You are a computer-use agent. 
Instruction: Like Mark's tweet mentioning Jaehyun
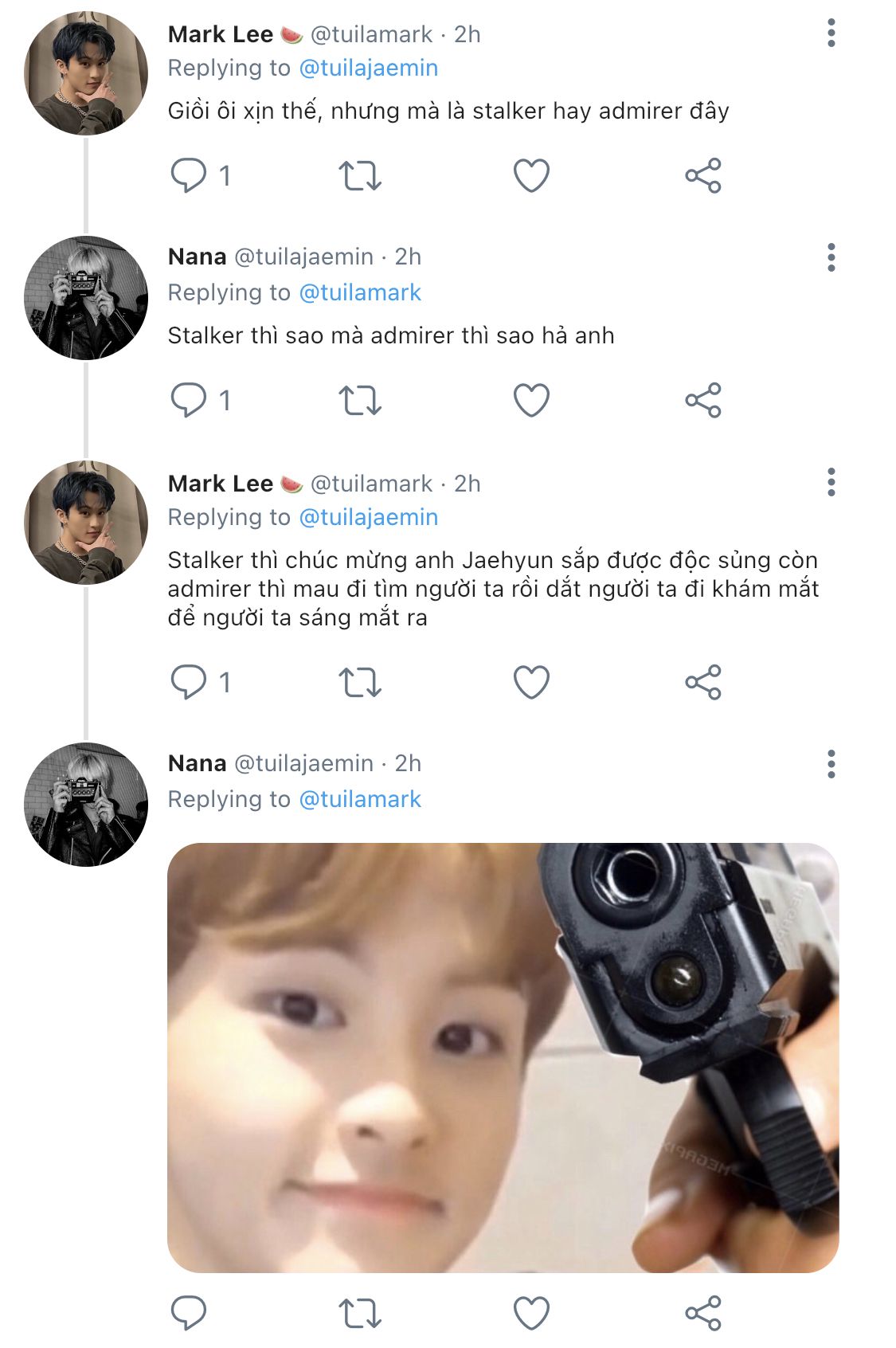coord(531,683)
